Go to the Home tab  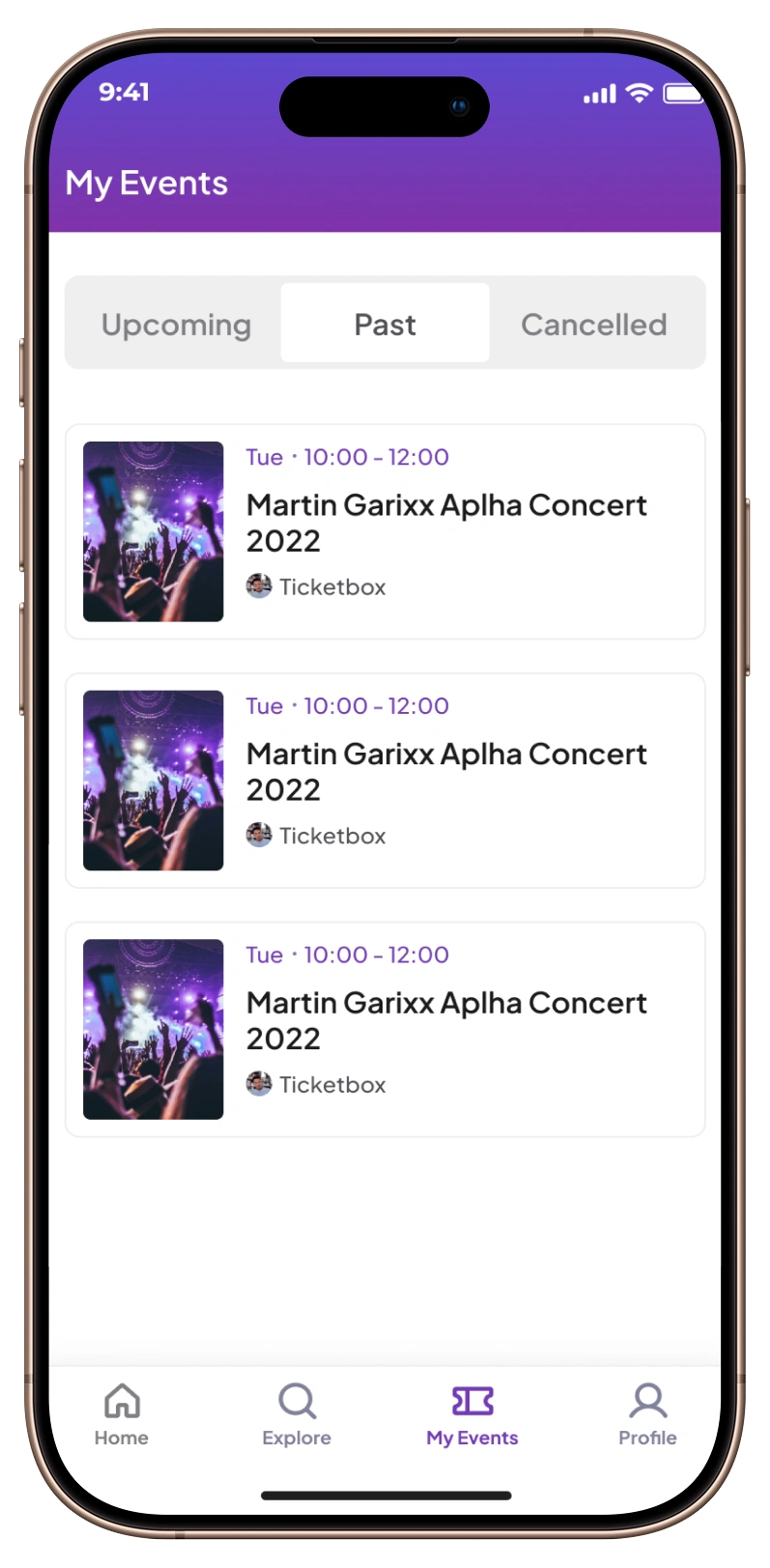point(122,1413)
